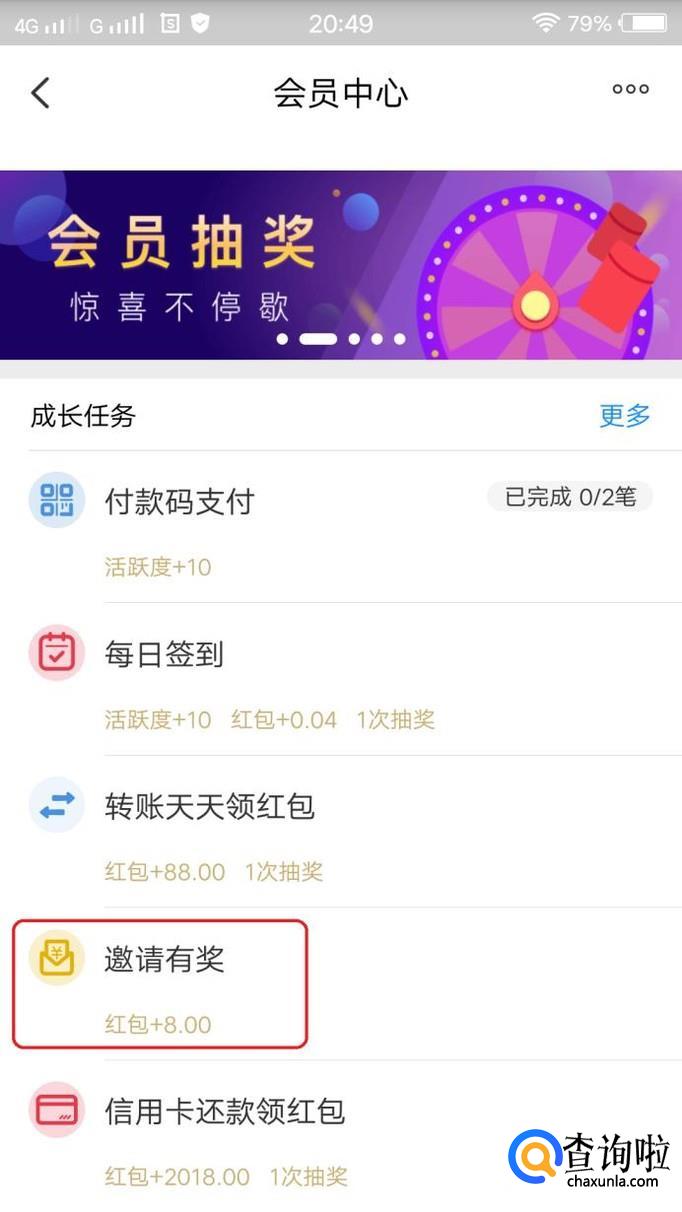Open the 付款码支付 task

coord(180,501)
